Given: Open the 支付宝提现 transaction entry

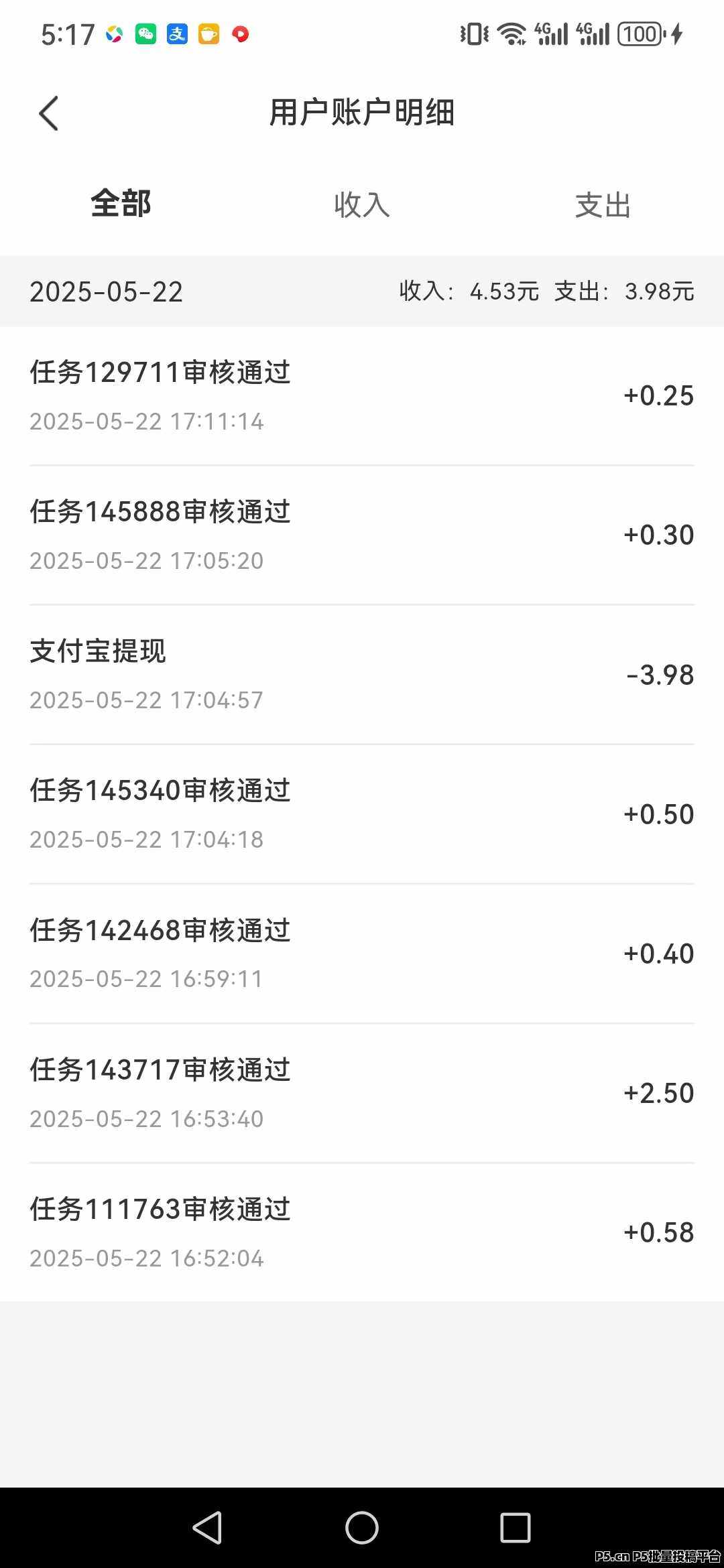Looking at the screenshot, I should (362, 670).
